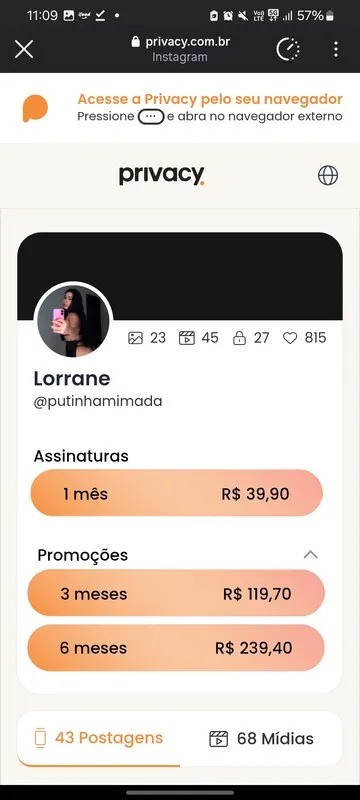Switch to the 68 Mídias tab
The height and width of the screenshot is (800, 360).
coord(261,738)
